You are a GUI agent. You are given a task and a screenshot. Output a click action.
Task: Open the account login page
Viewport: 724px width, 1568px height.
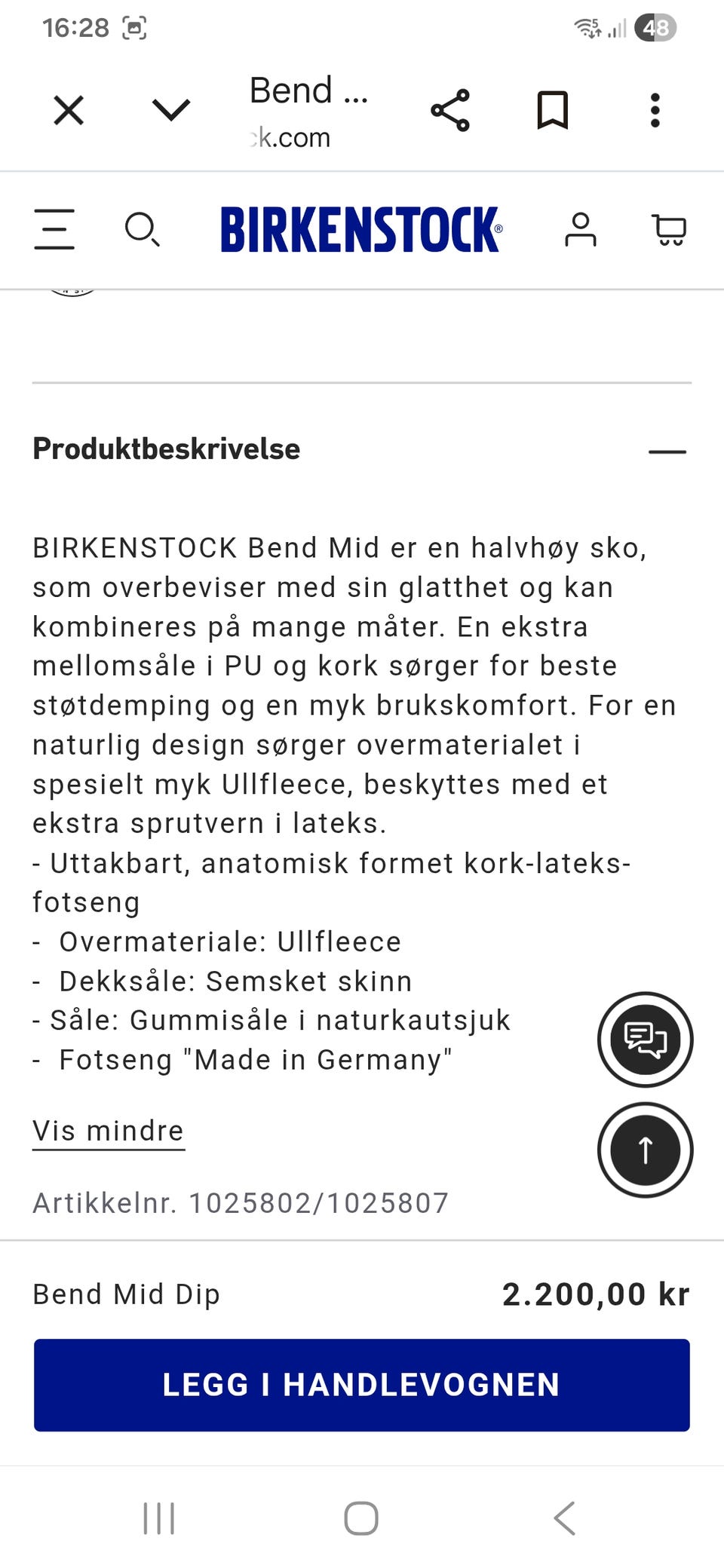tap(581, 230)
